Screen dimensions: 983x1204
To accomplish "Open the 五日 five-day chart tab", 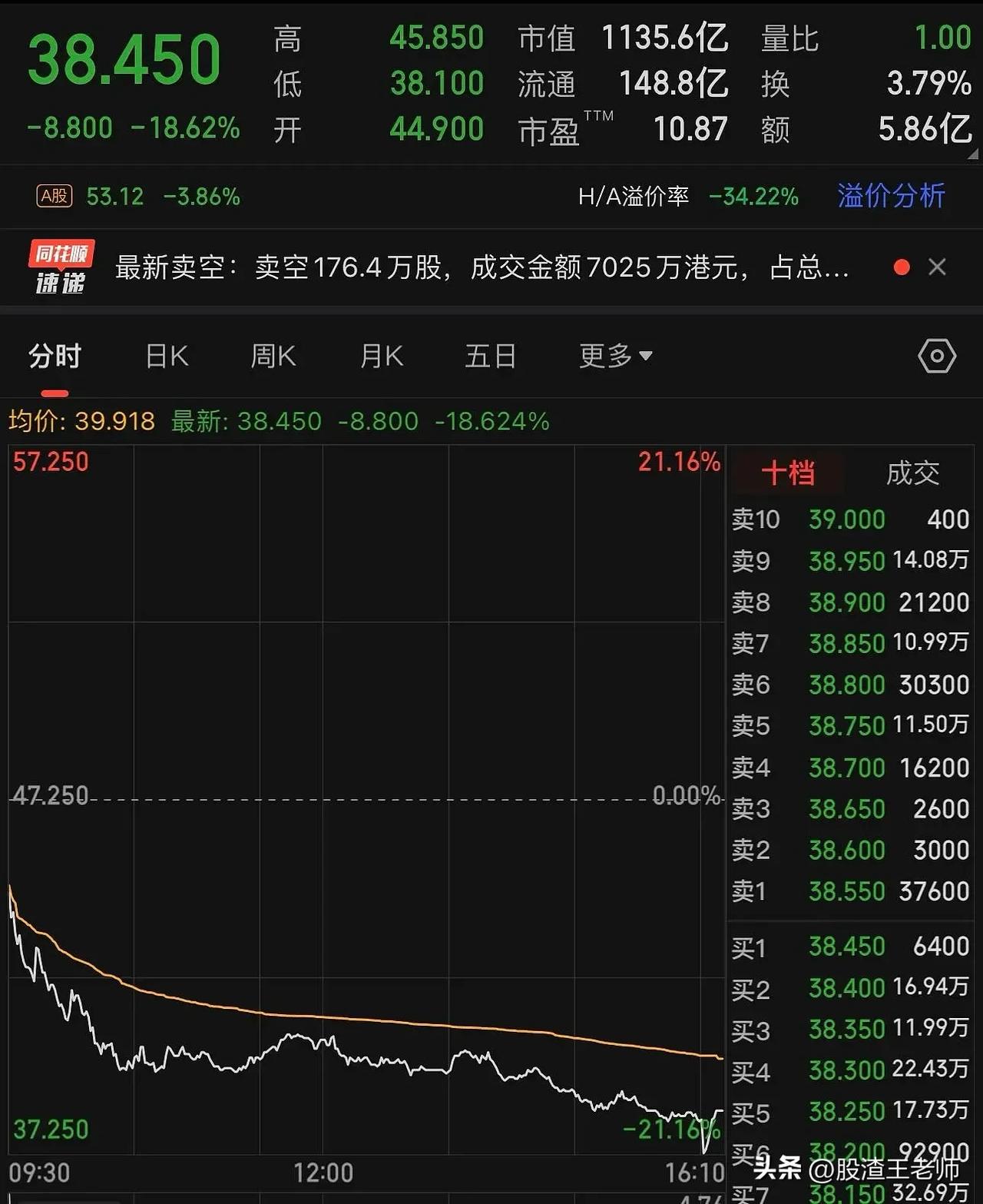I will coord(490,356).
